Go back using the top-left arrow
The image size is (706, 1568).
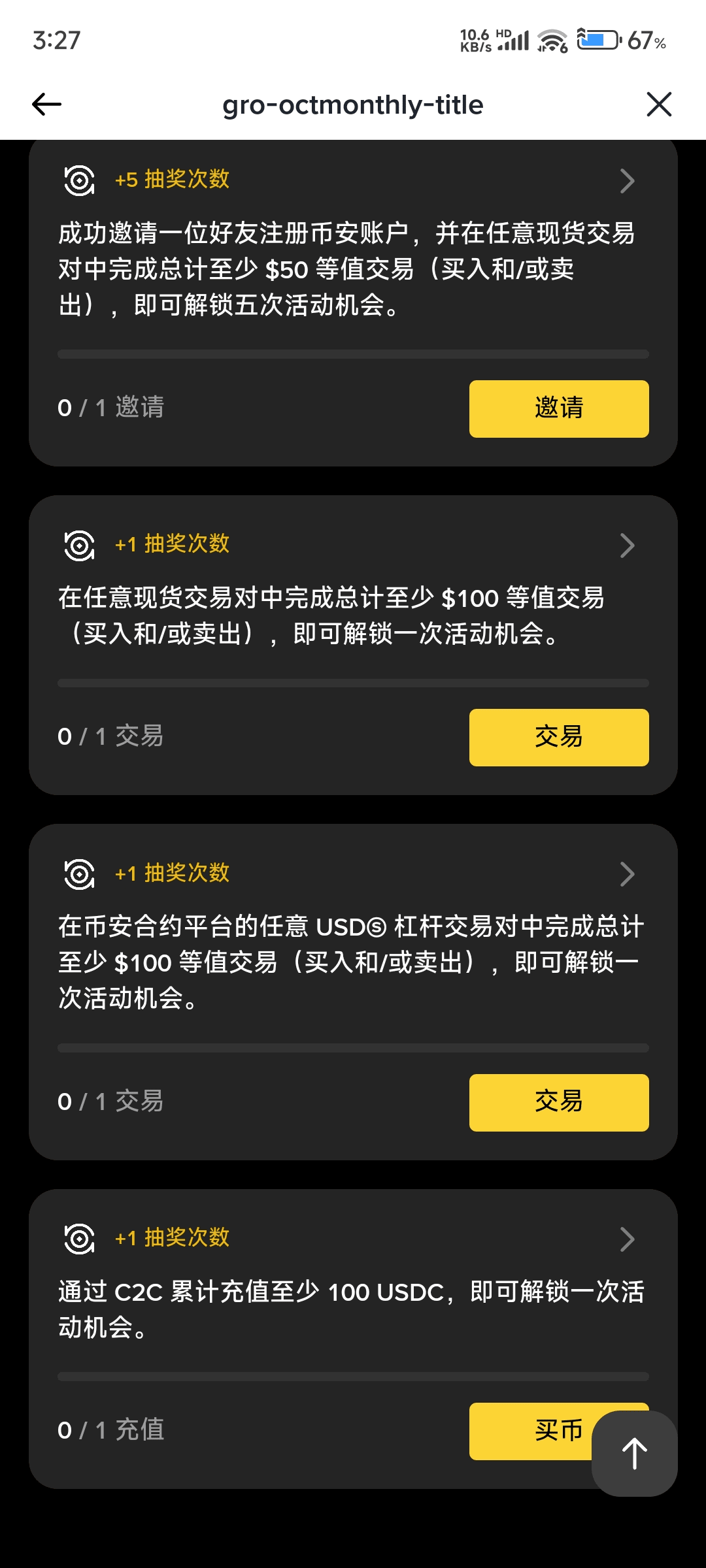point(46,104)
